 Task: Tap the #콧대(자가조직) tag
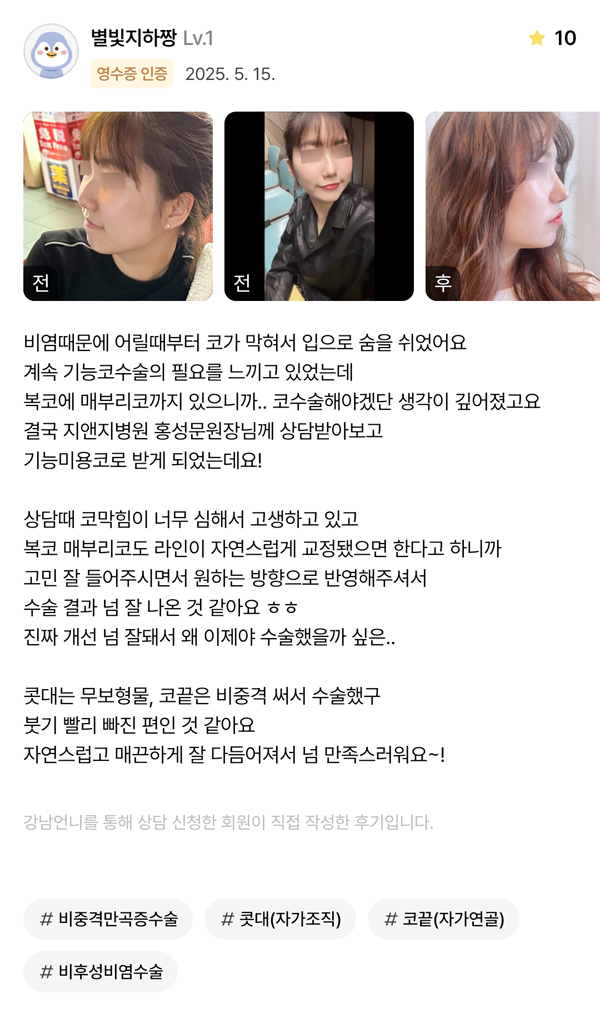pyautogui.click(x=280, y=918)
